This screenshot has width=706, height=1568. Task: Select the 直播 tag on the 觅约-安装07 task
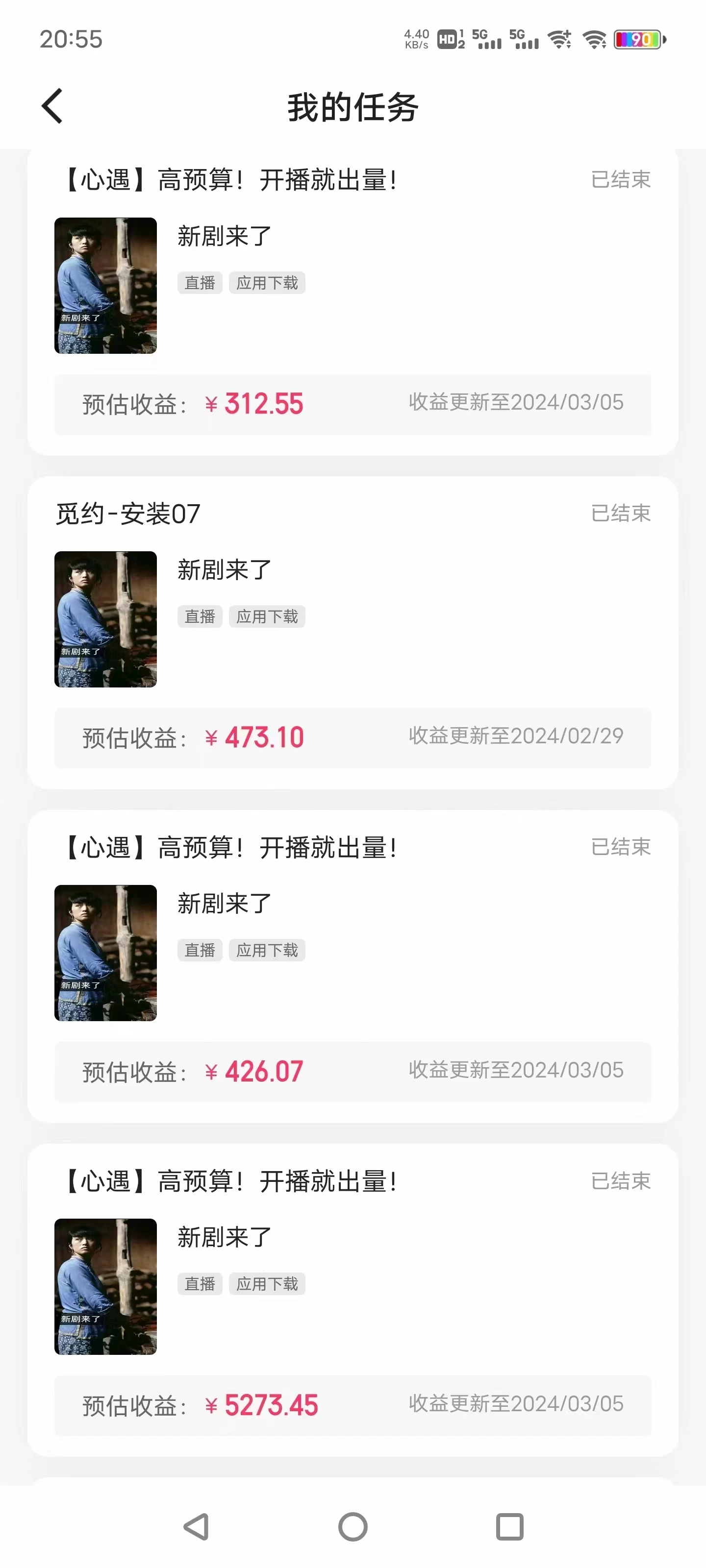coord(199,616)
